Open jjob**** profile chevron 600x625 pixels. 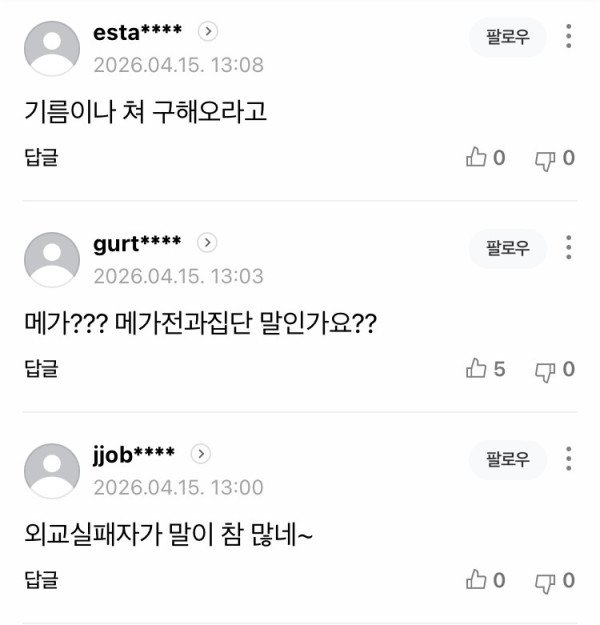click(200, 454)
